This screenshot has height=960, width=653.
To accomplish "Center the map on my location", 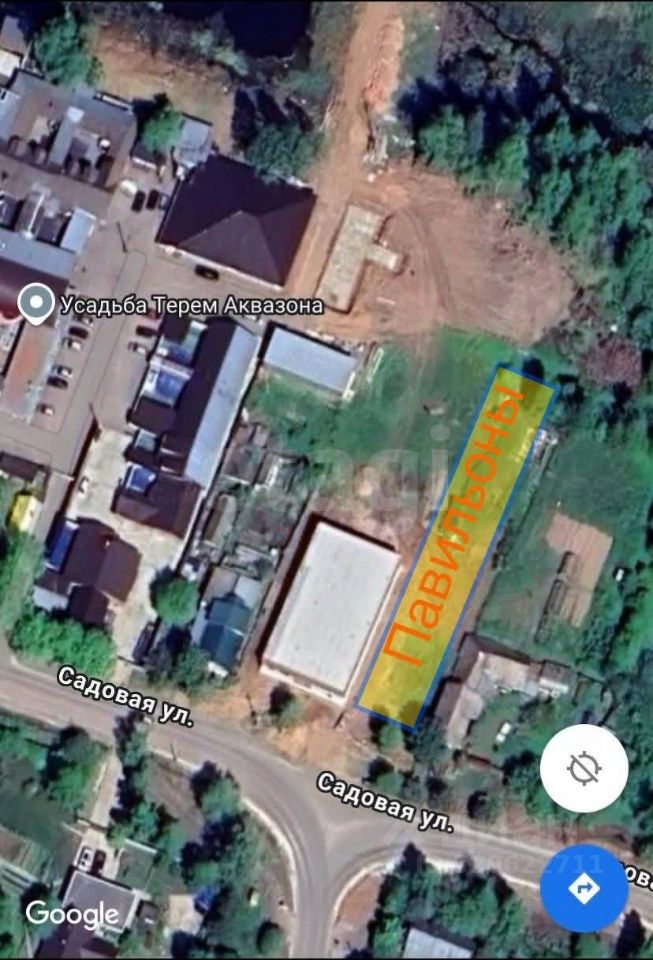I will pyautogui.click(x=584, y=768).
